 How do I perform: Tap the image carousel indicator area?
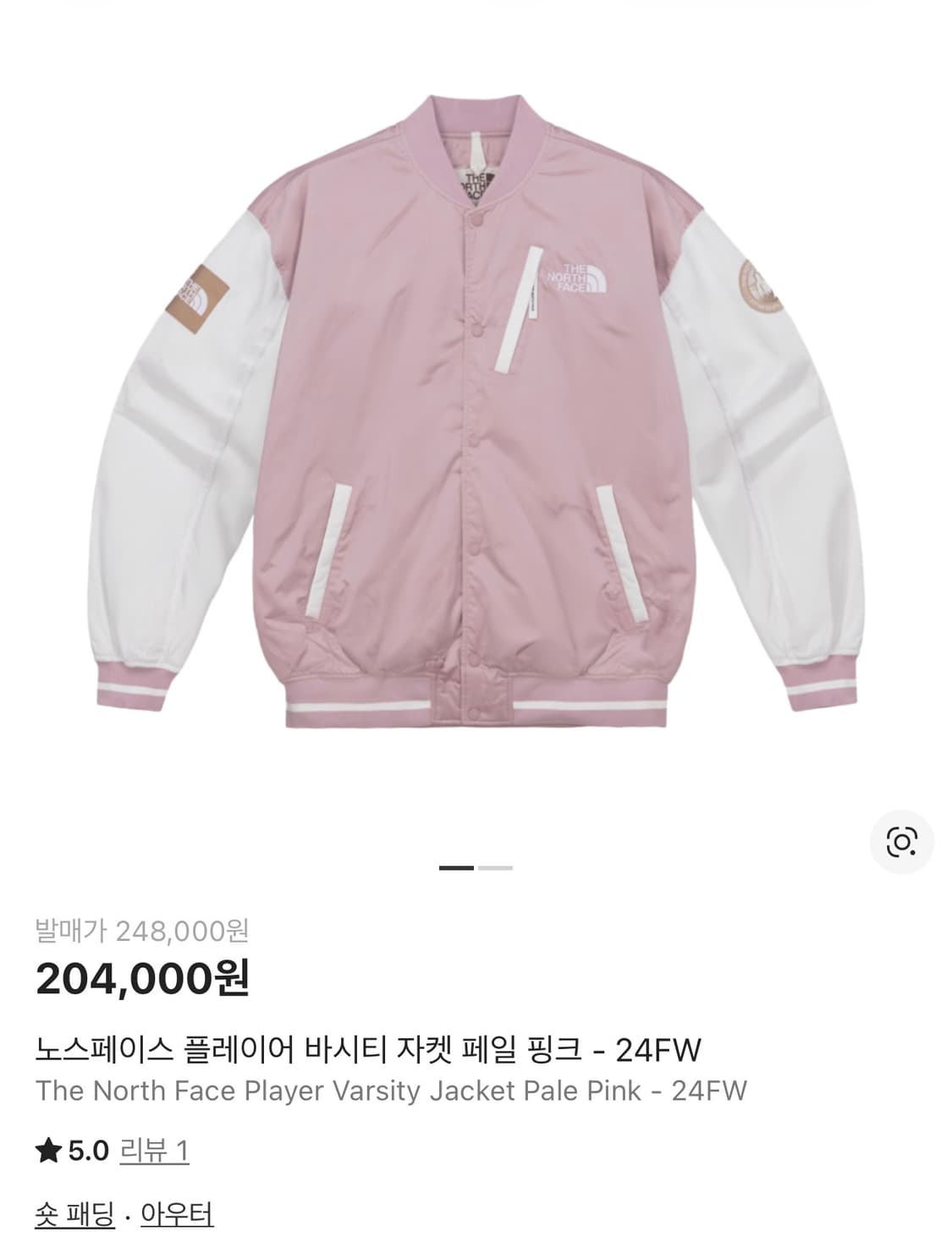[x=474, y=867]
